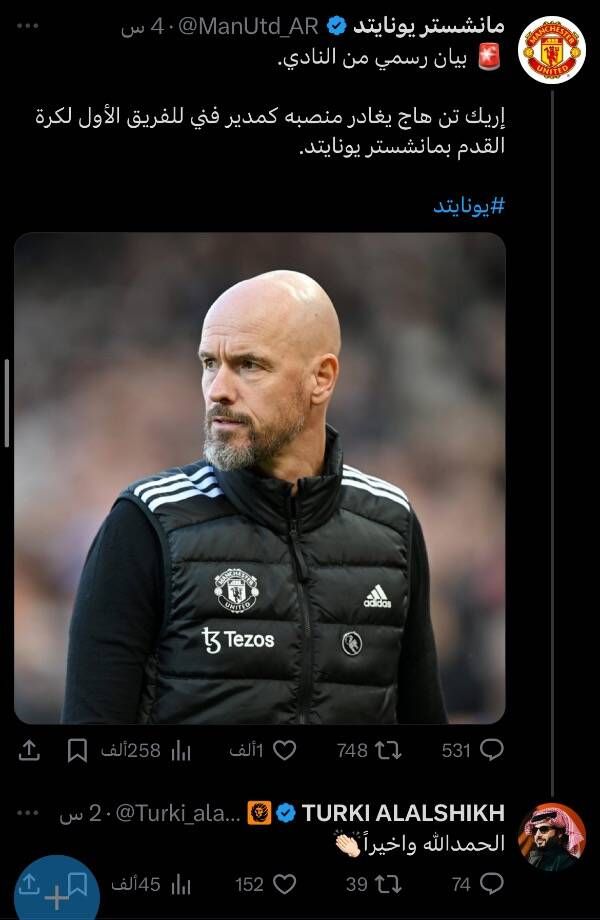Like Turki Alalshikh's tweet
This screenshot has height=920, width=600.
tap(285, 884)
